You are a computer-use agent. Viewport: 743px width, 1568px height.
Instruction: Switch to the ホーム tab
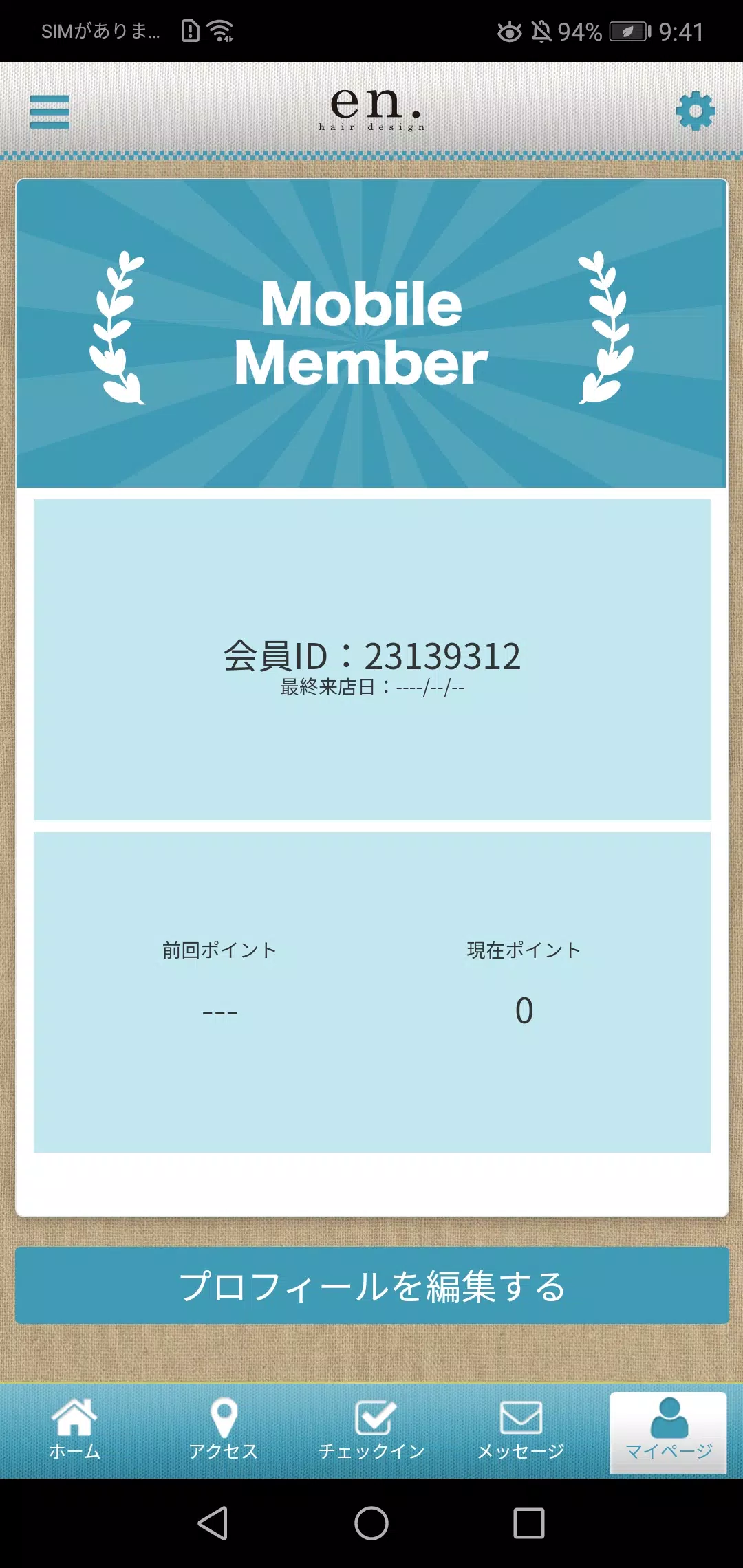pyautogui.click(x=74, y=1430)
